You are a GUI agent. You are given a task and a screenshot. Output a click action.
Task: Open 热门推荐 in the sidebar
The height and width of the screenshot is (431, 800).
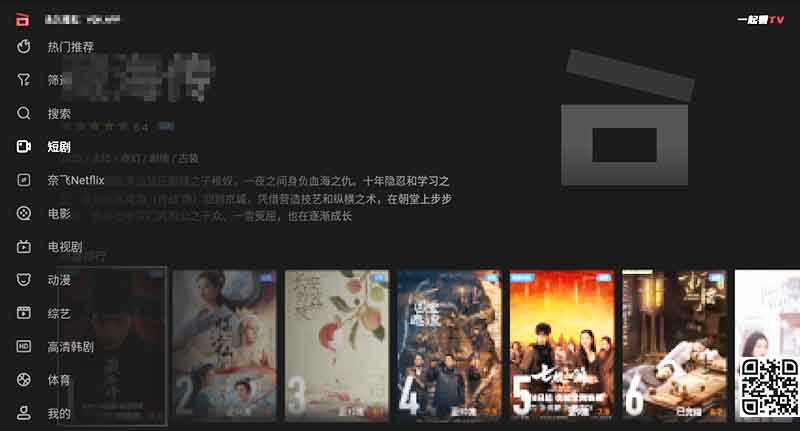(69, 47)
